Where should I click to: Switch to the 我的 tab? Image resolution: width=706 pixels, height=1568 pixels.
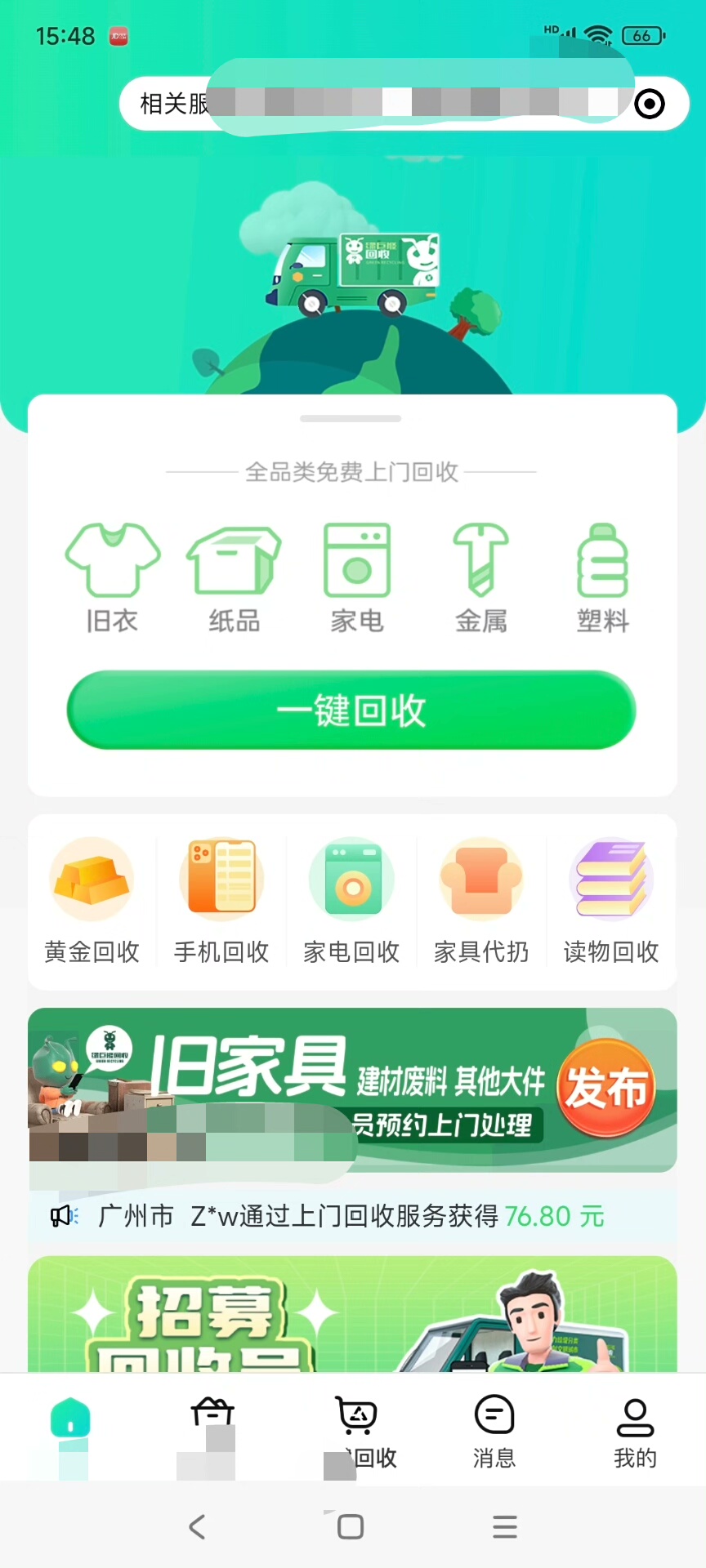click(x=635, y=1431)
